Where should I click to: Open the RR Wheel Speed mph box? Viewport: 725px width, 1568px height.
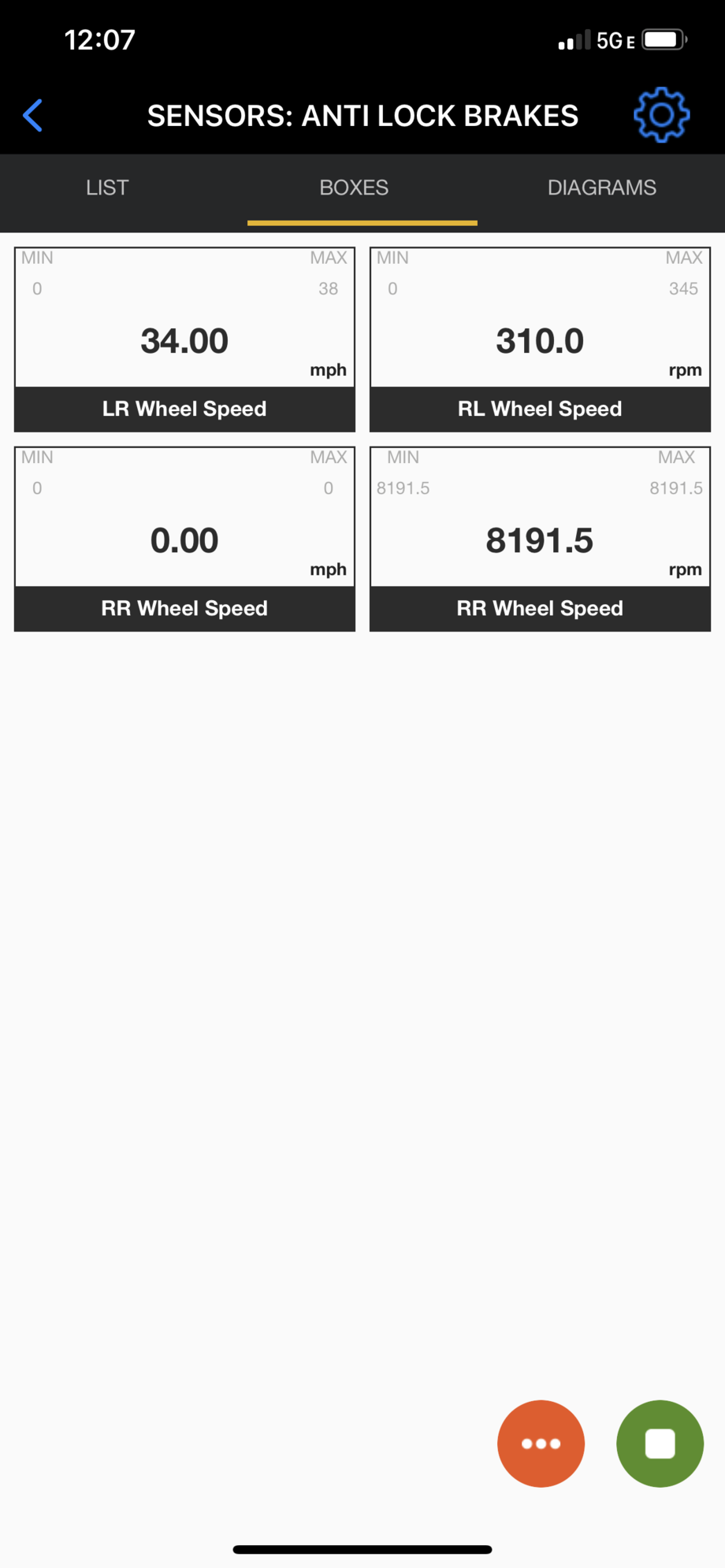click(x=184, y=539)
